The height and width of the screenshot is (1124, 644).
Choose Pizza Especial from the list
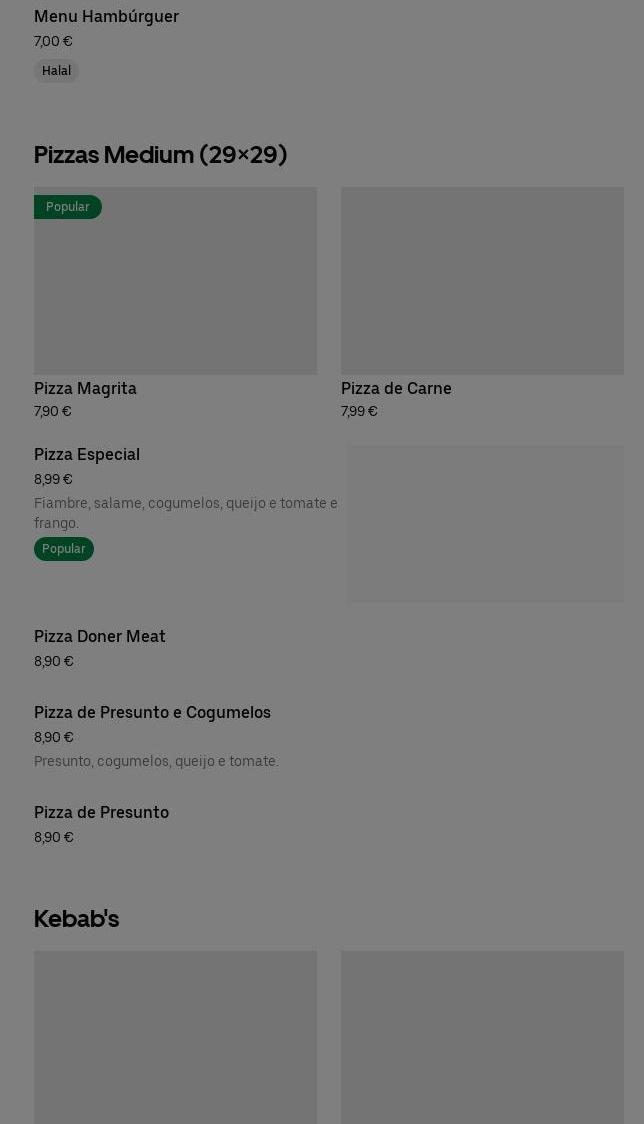click(x=87, y=455)
